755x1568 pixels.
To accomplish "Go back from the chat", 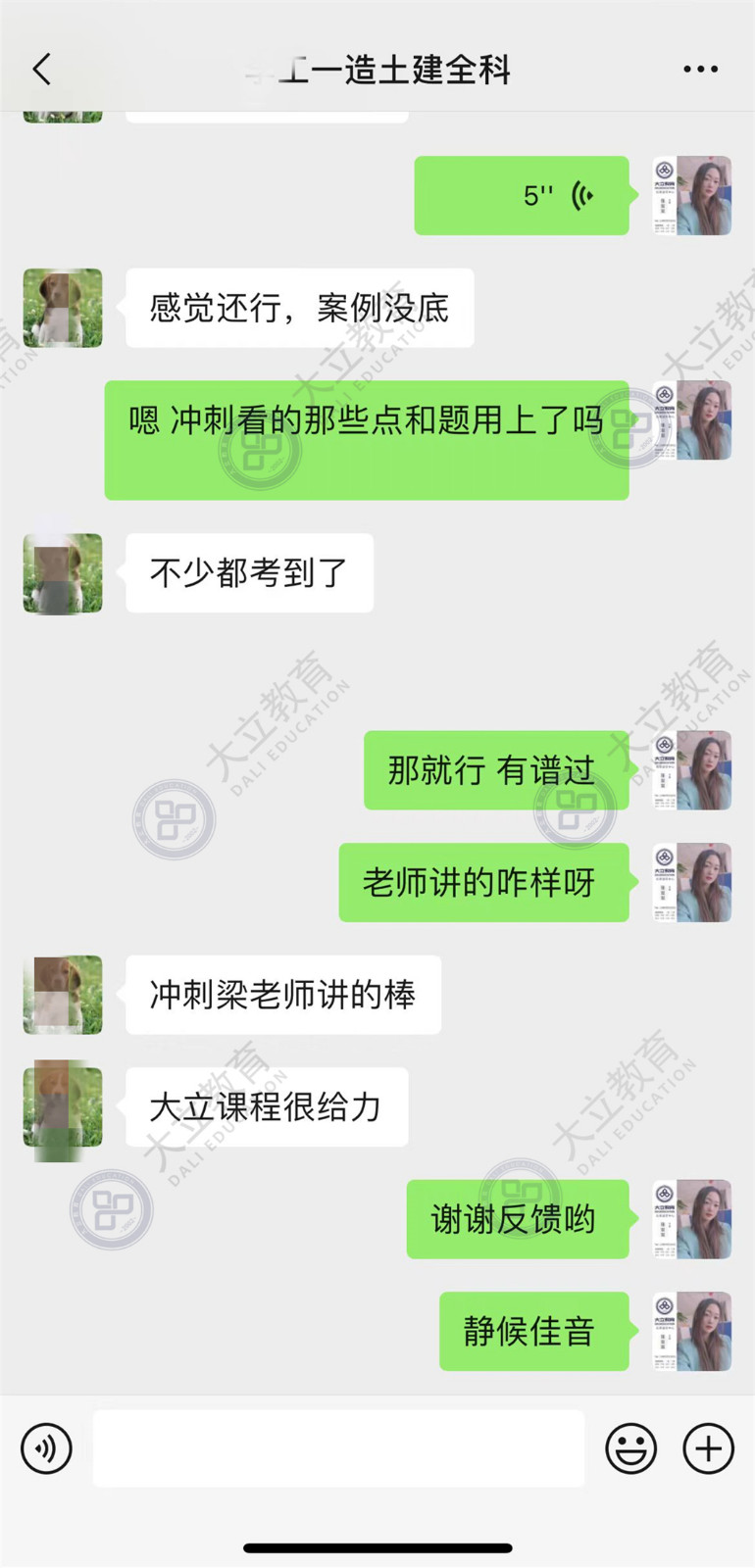I will (x=41, y=70).
